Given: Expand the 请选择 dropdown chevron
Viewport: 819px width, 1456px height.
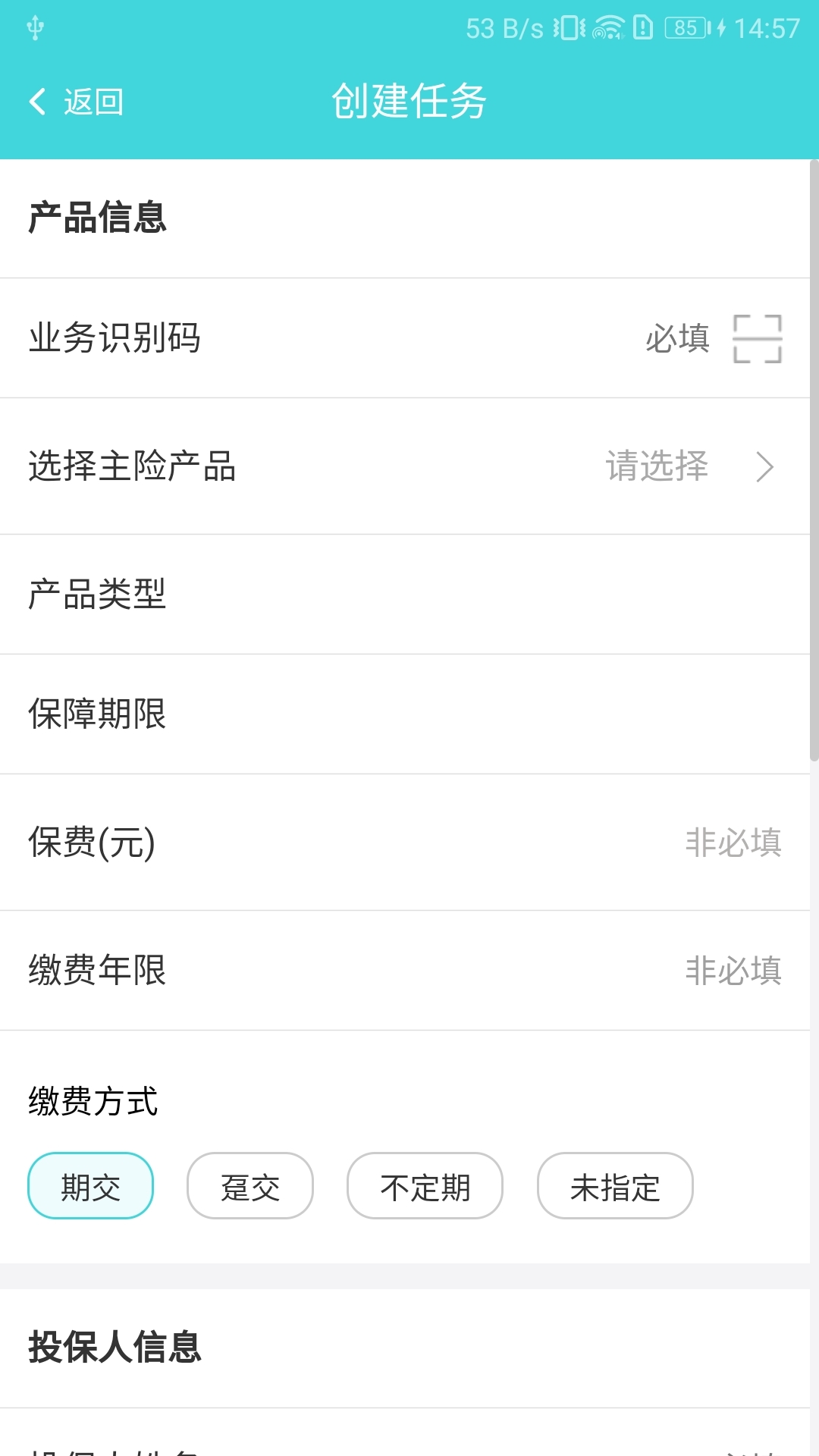Looking at the screenshot, I should tap(767, 468).
